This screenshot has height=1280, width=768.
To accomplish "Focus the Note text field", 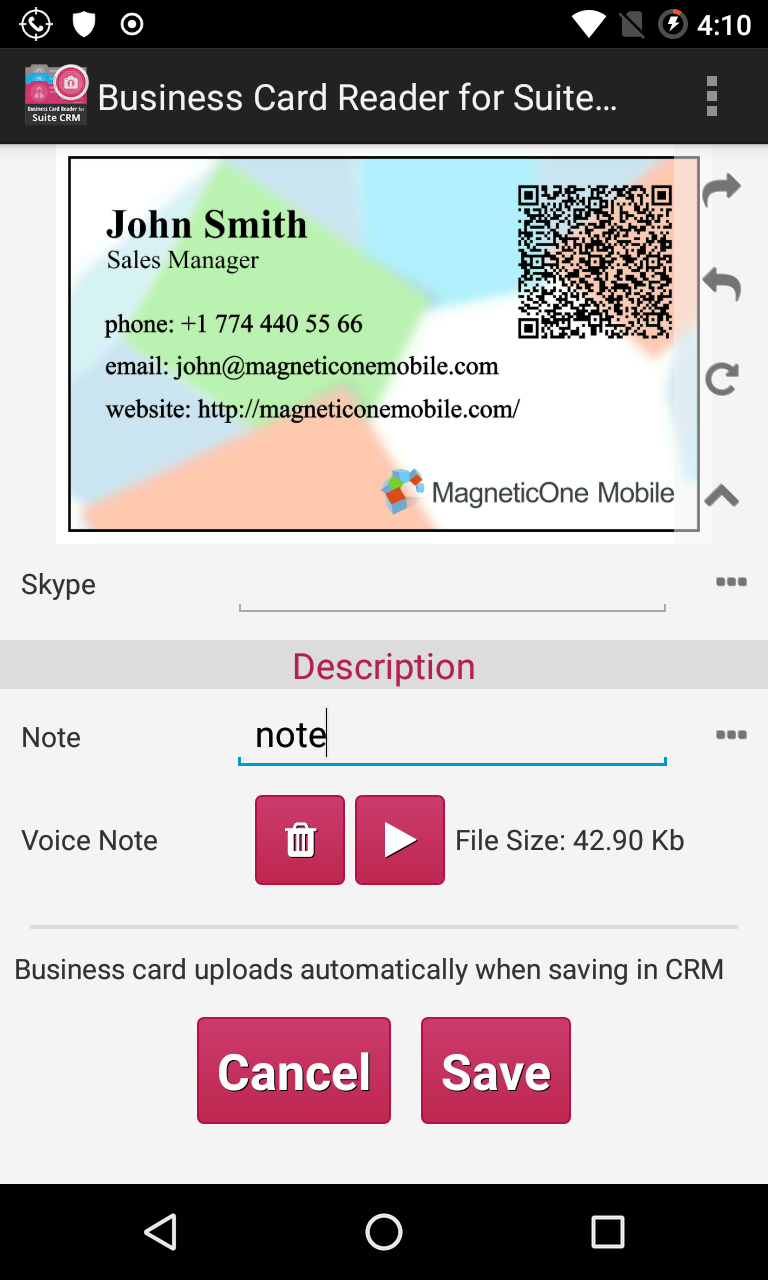I will pyautogui.click(x=452, y=737).
